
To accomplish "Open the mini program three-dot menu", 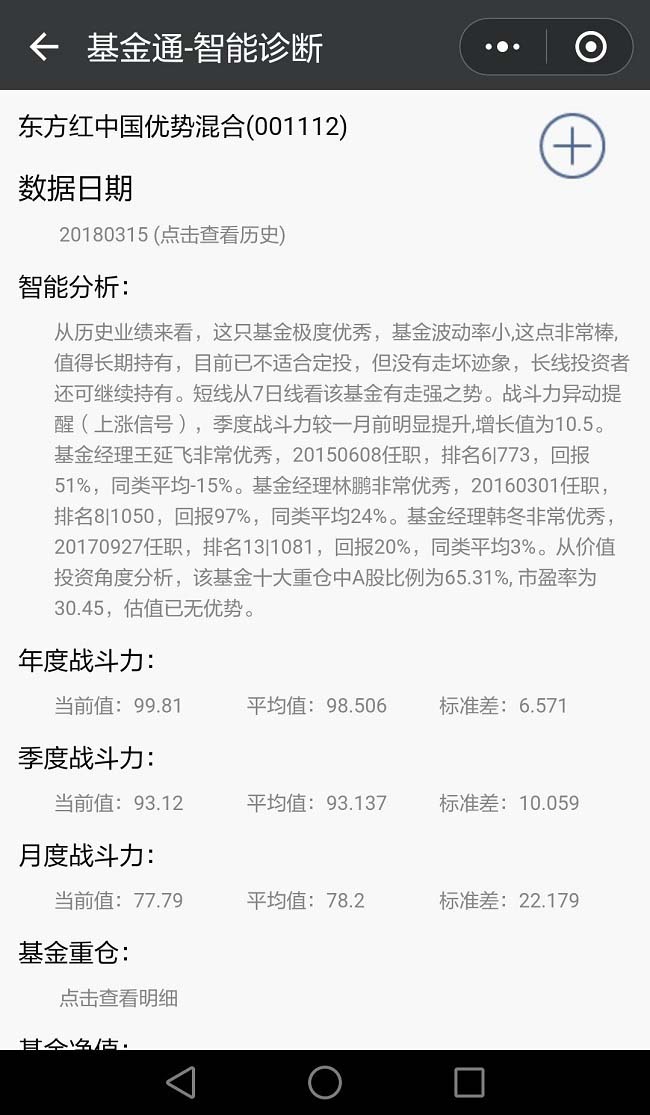I will tap(502, 47).
